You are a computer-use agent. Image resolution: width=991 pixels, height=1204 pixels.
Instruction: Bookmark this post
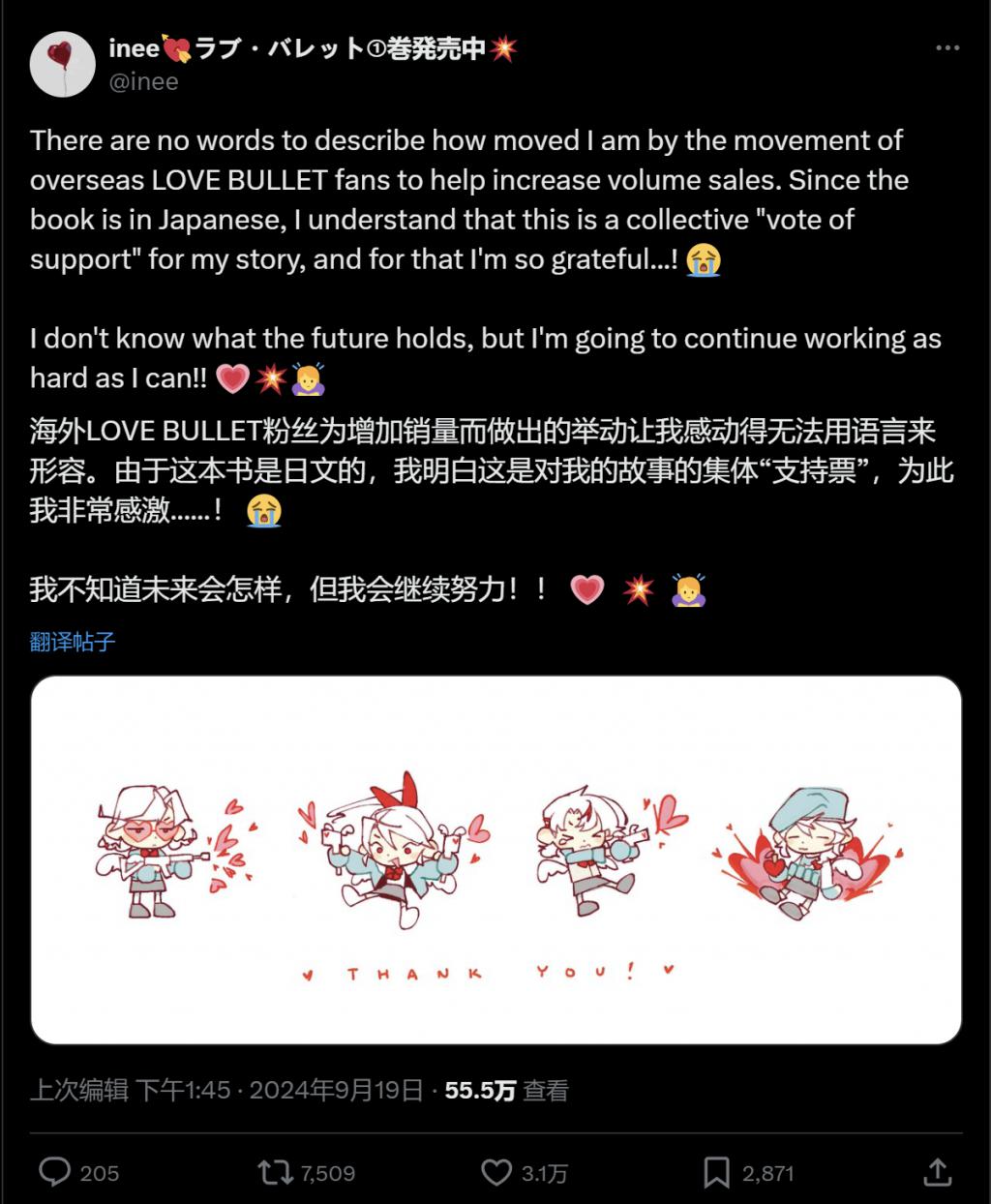pyautogui.click(x=716, y=1173)
